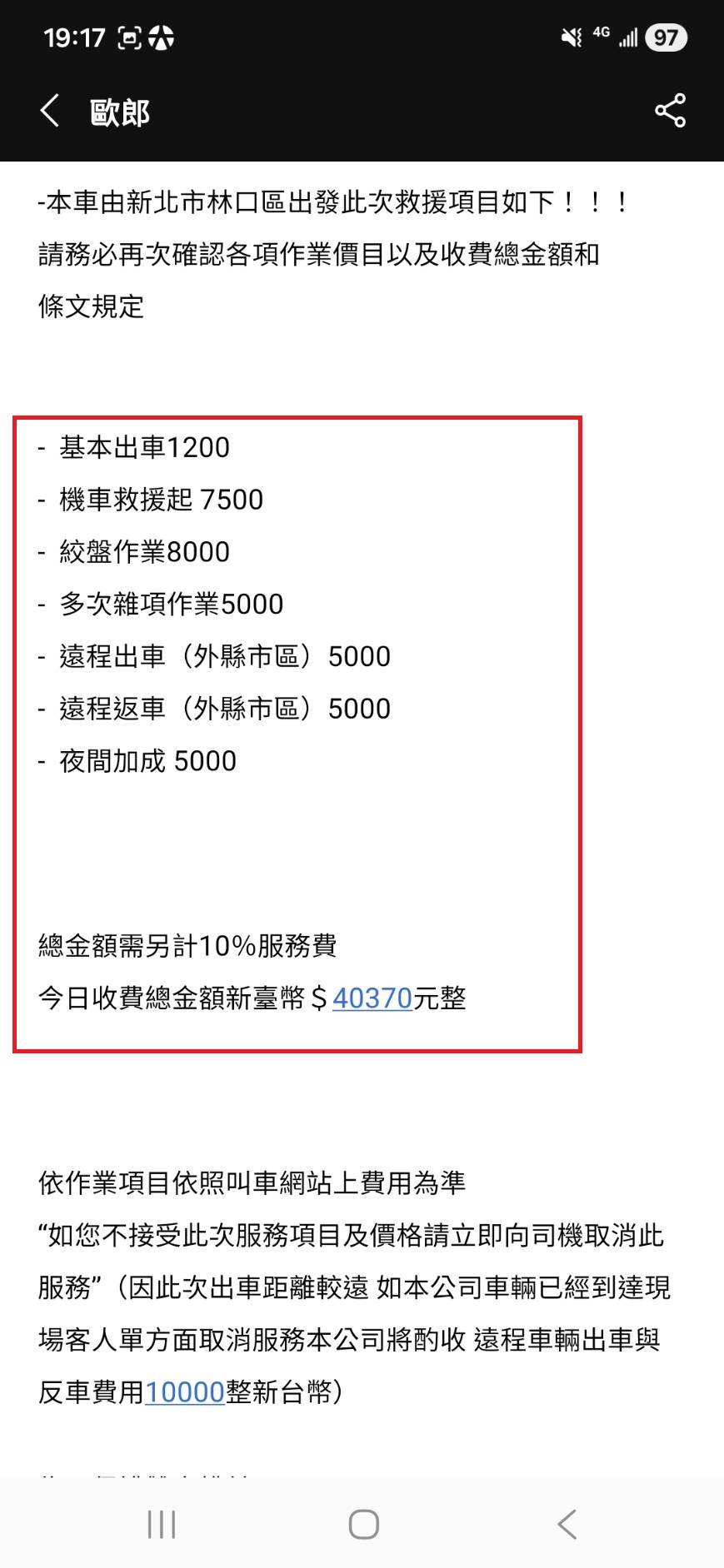724x1568 pixels.
Task: Tap the compass-style app icon beside the clock
Action: pyautogui.click(x=163, y=37)
